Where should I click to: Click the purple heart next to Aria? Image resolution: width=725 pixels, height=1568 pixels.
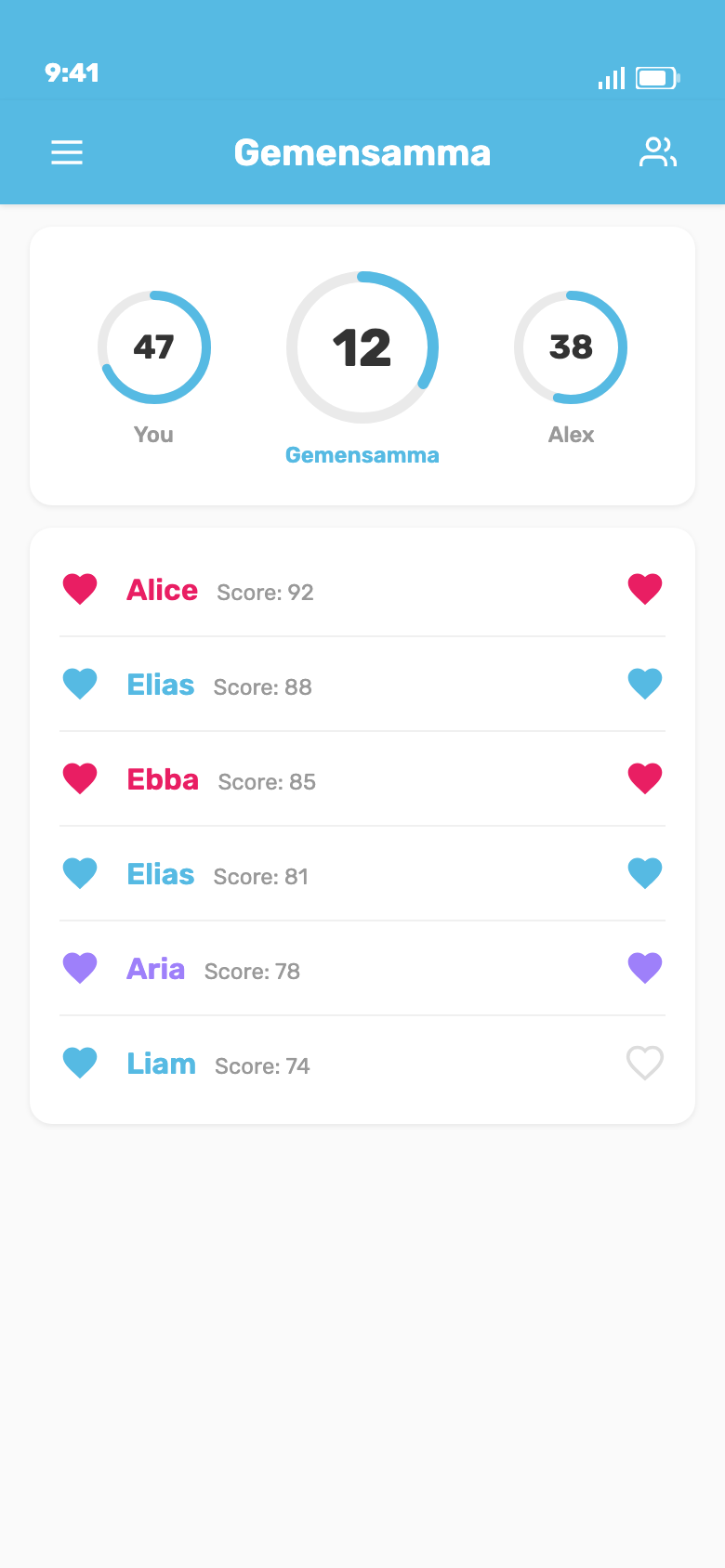pyautogui.click(x=80, y=967)
